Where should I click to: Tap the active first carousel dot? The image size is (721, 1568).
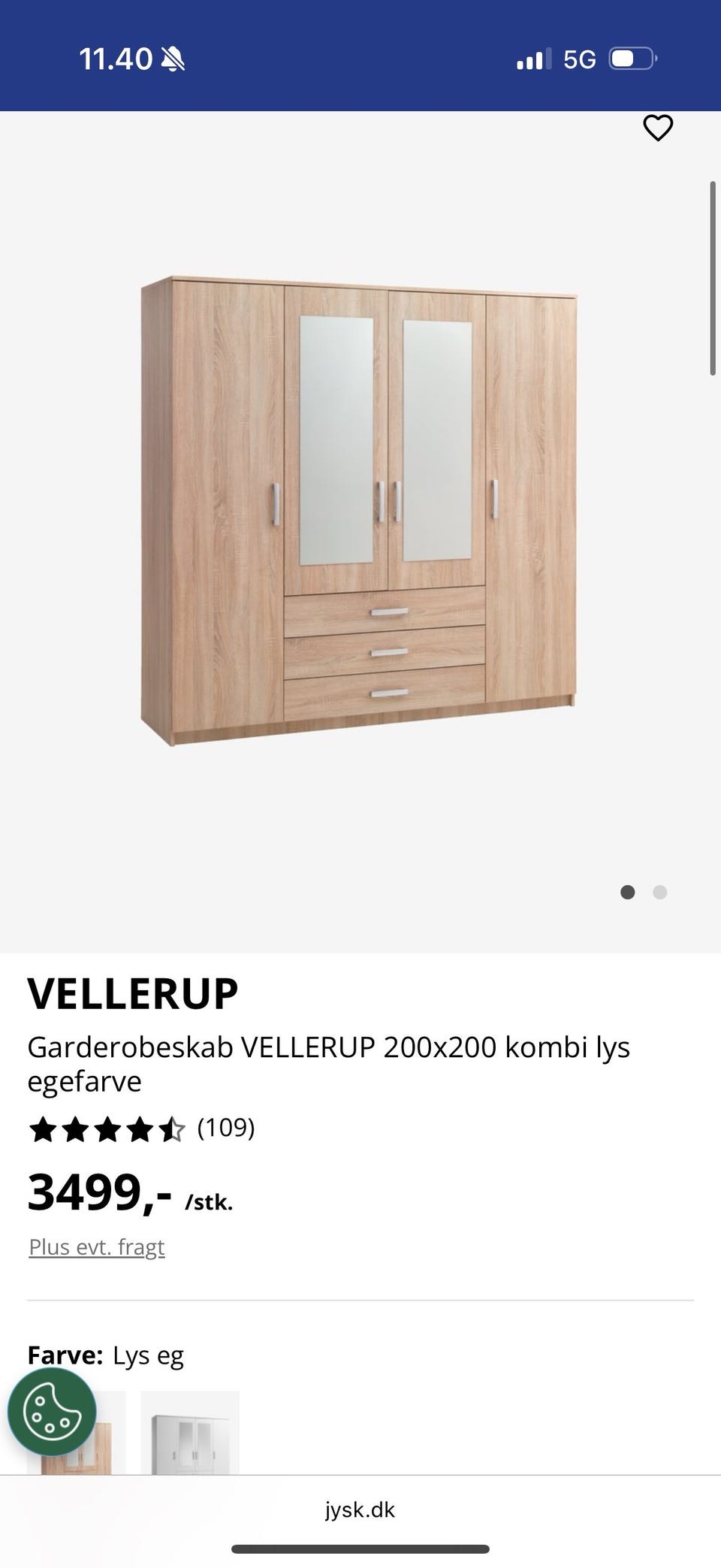[628, 893]
